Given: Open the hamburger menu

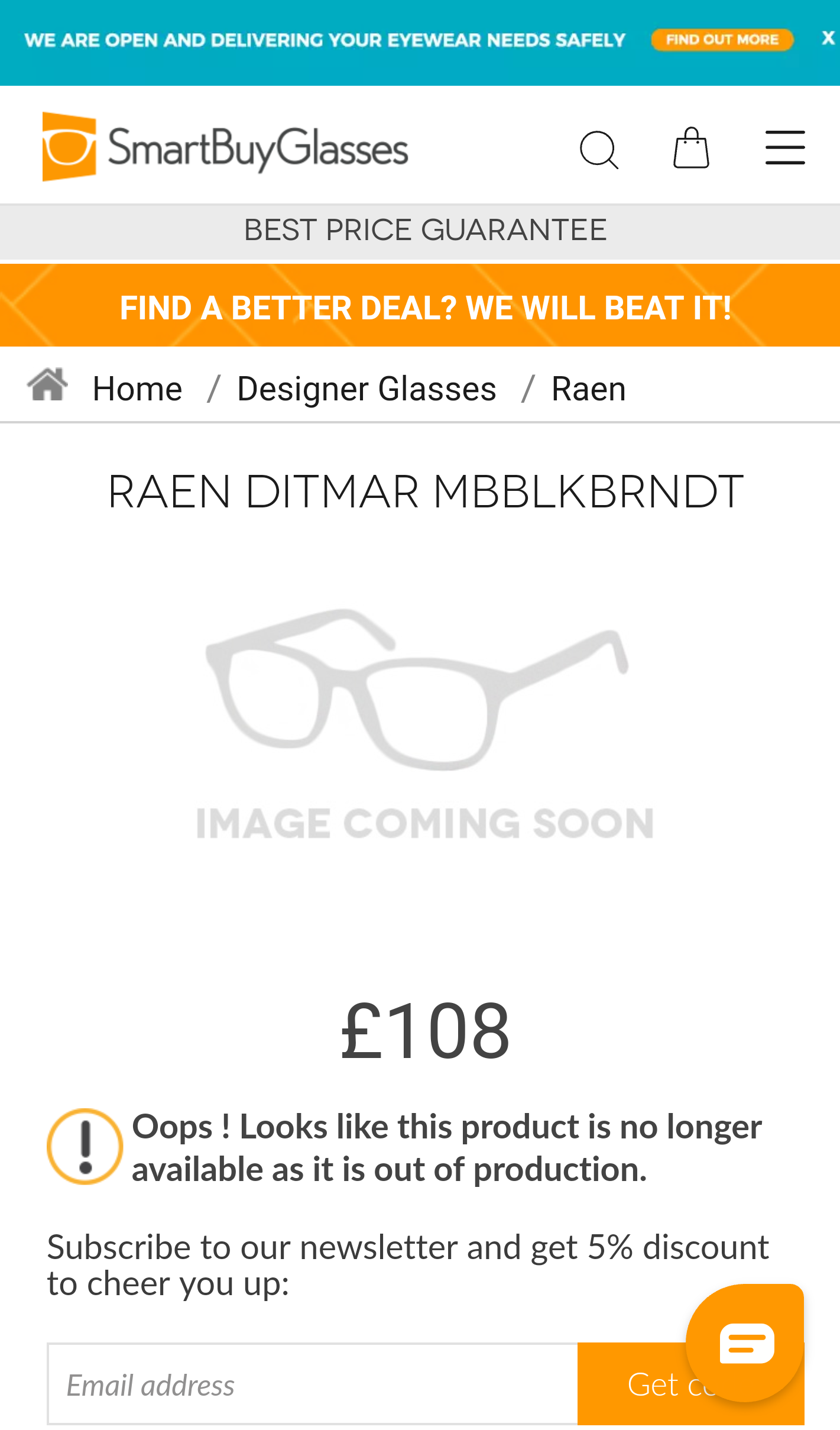Looking at the screenshot, I should (785, 148).
